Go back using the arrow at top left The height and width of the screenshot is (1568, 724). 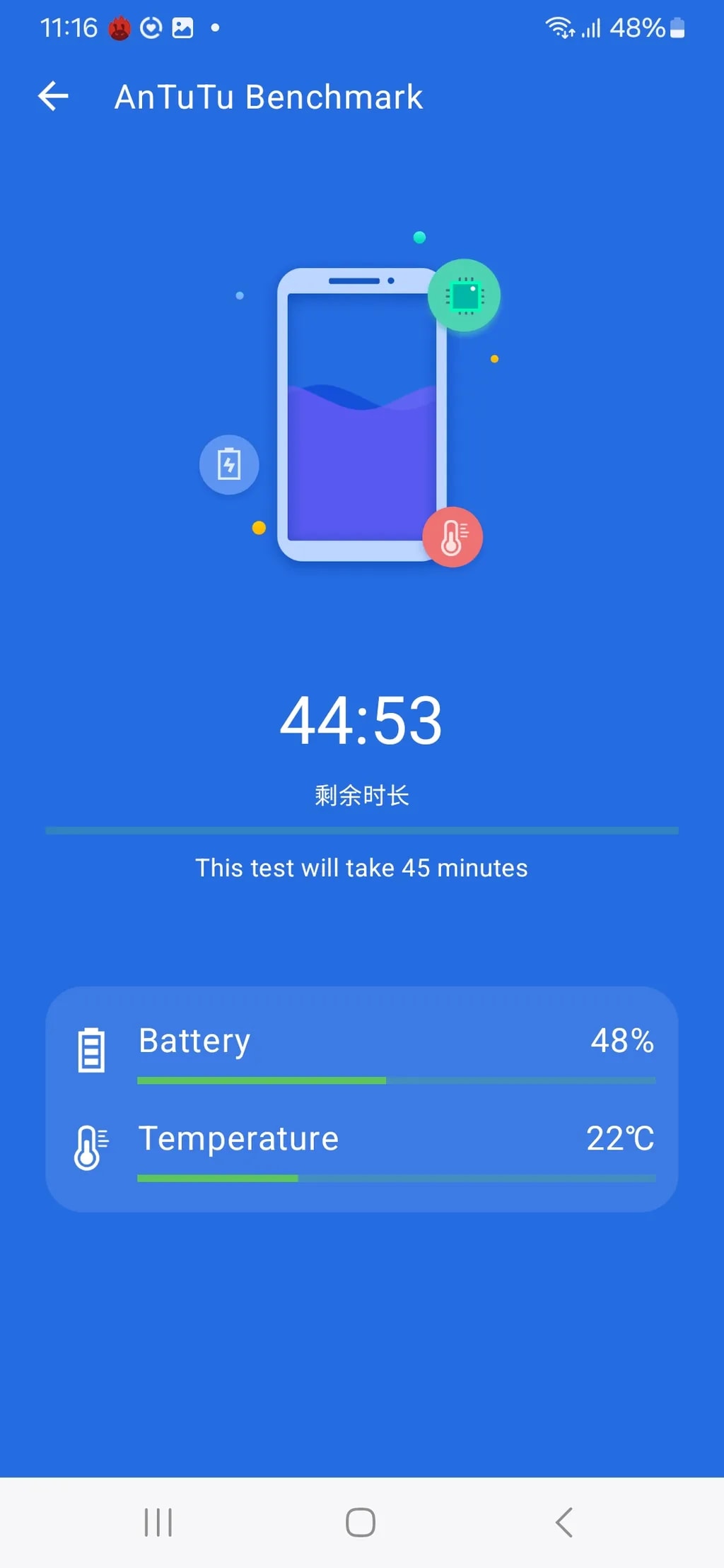click(54, 96)
